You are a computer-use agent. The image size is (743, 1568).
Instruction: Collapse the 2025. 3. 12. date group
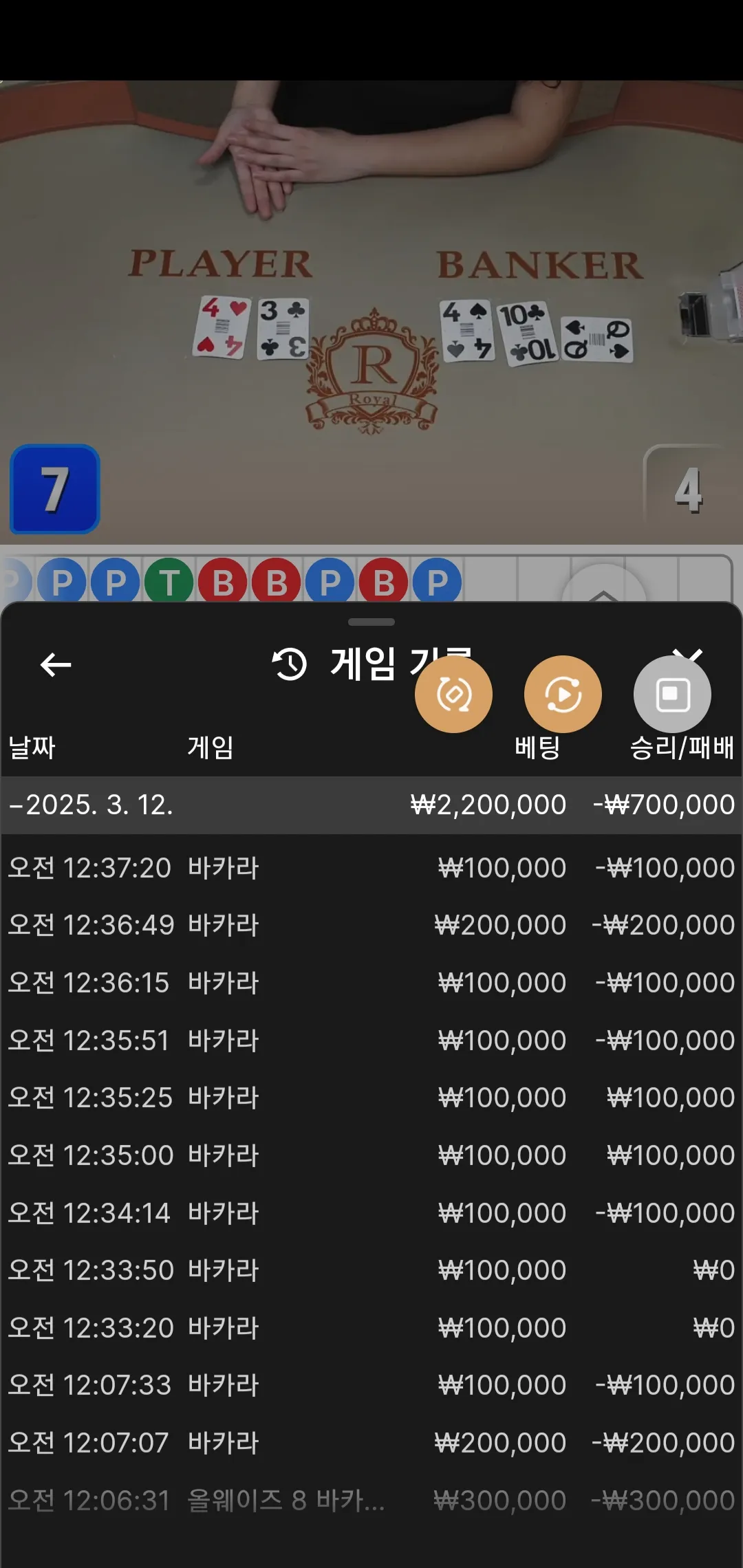tap(371, 805)
